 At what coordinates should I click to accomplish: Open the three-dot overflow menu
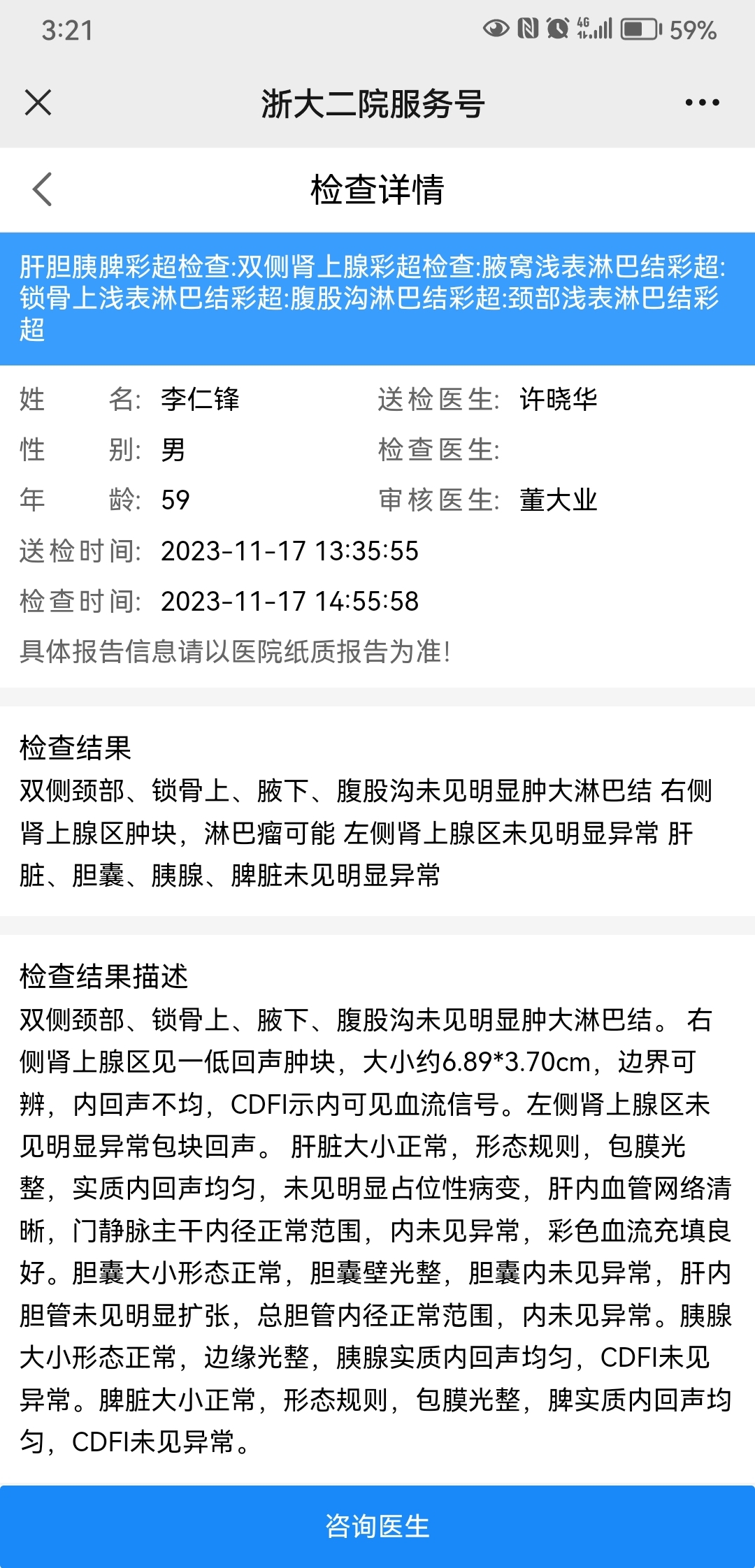pyautogui.click(x=702, y=103)
